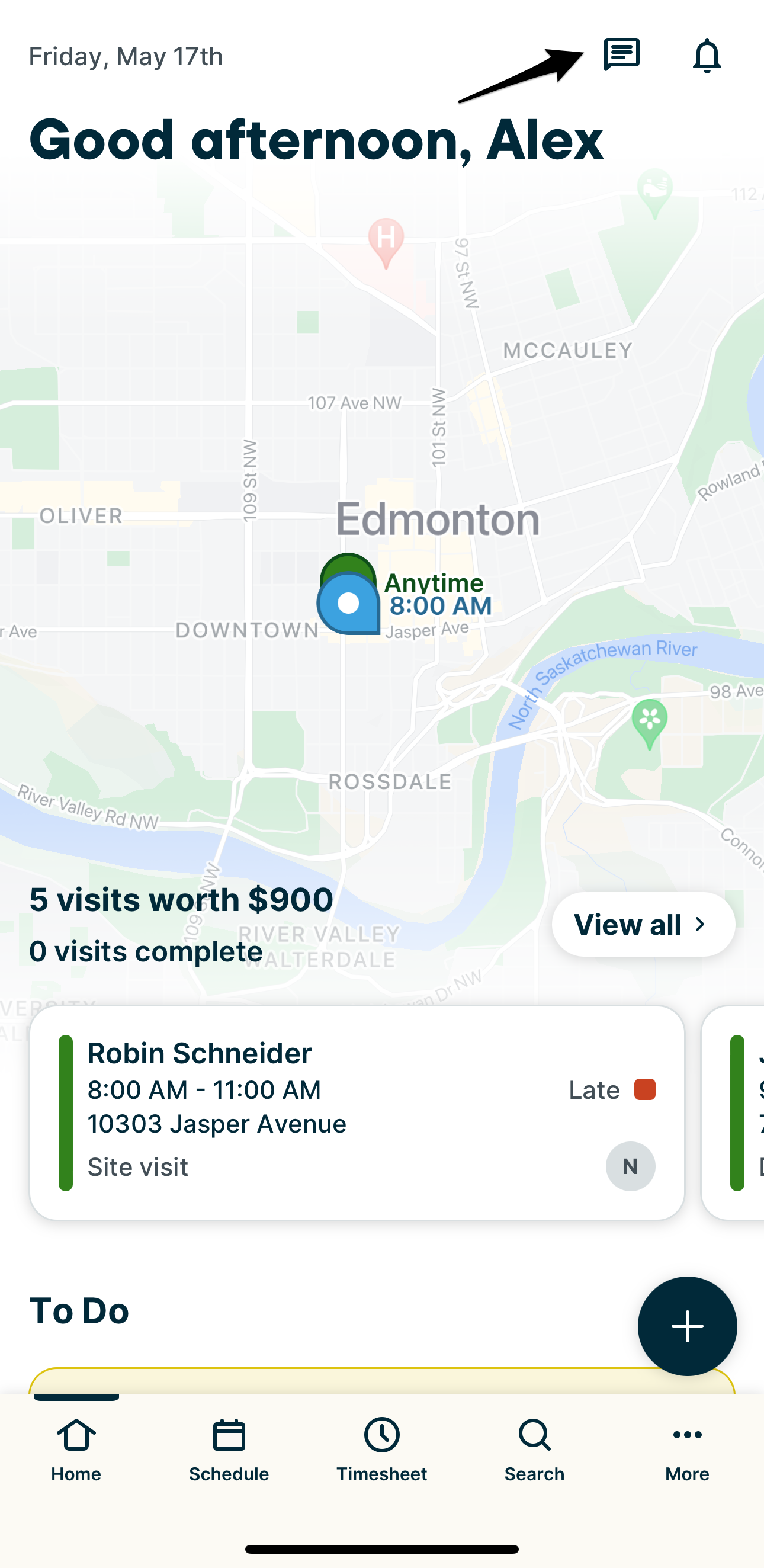764x1568 pixels.
Task: Open Robin Schneider's site visit card
Action: click(x=357, y=1112)
